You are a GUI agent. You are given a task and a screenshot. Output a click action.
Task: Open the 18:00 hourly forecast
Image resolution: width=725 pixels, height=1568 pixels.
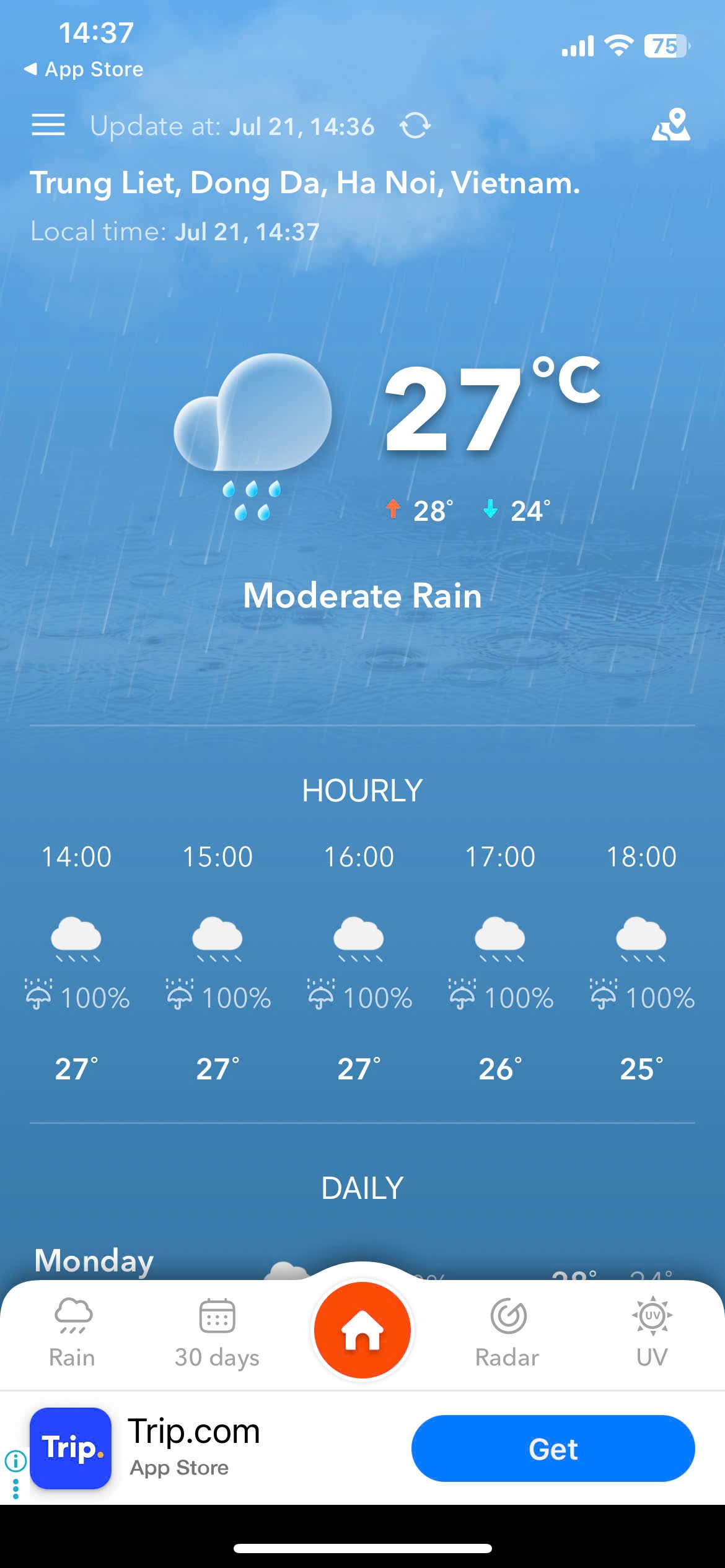(x=641, y=960)
